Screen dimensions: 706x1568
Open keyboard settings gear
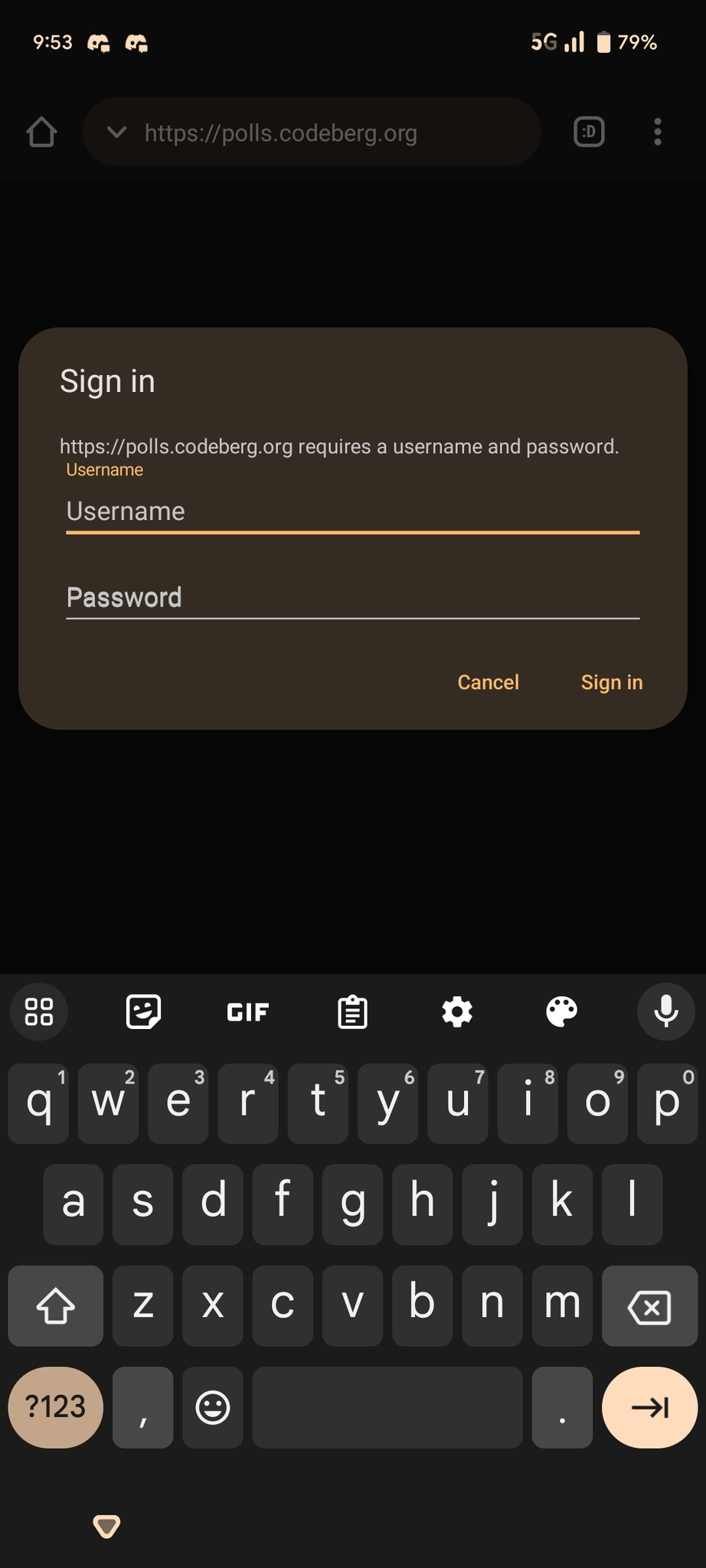click(x=457, y=1011)
